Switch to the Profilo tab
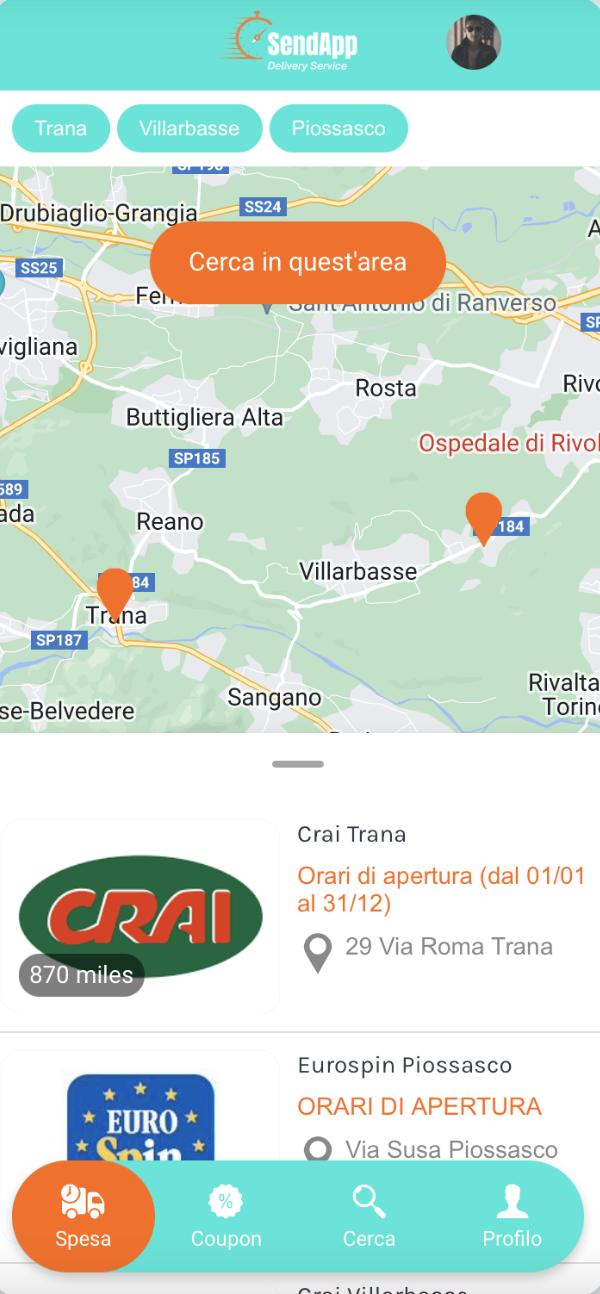 pos(512,1216)
